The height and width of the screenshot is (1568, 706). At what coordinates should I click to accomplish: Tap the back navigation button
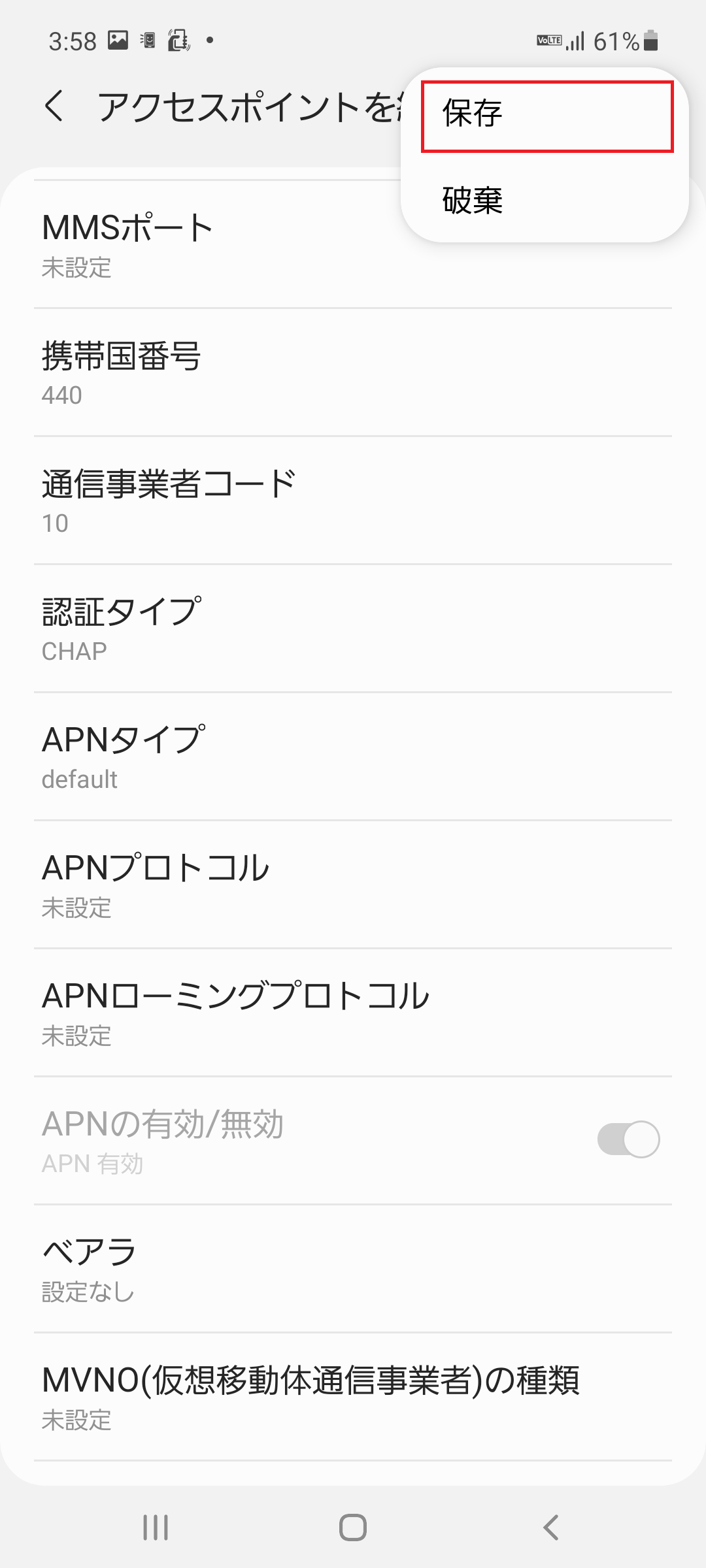(549, 1527)
